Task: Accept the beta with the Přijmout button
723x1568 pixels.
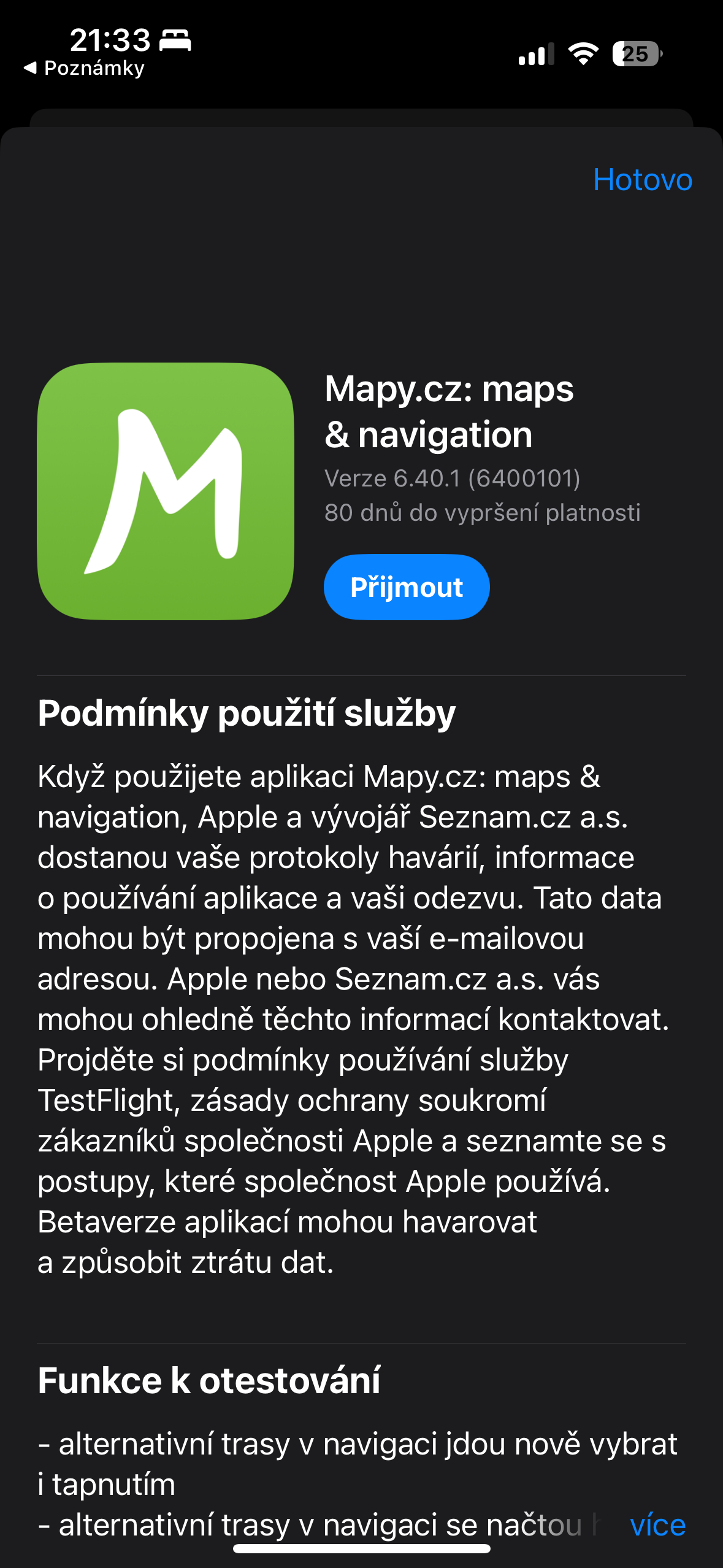Action: (x=407, y=587)
